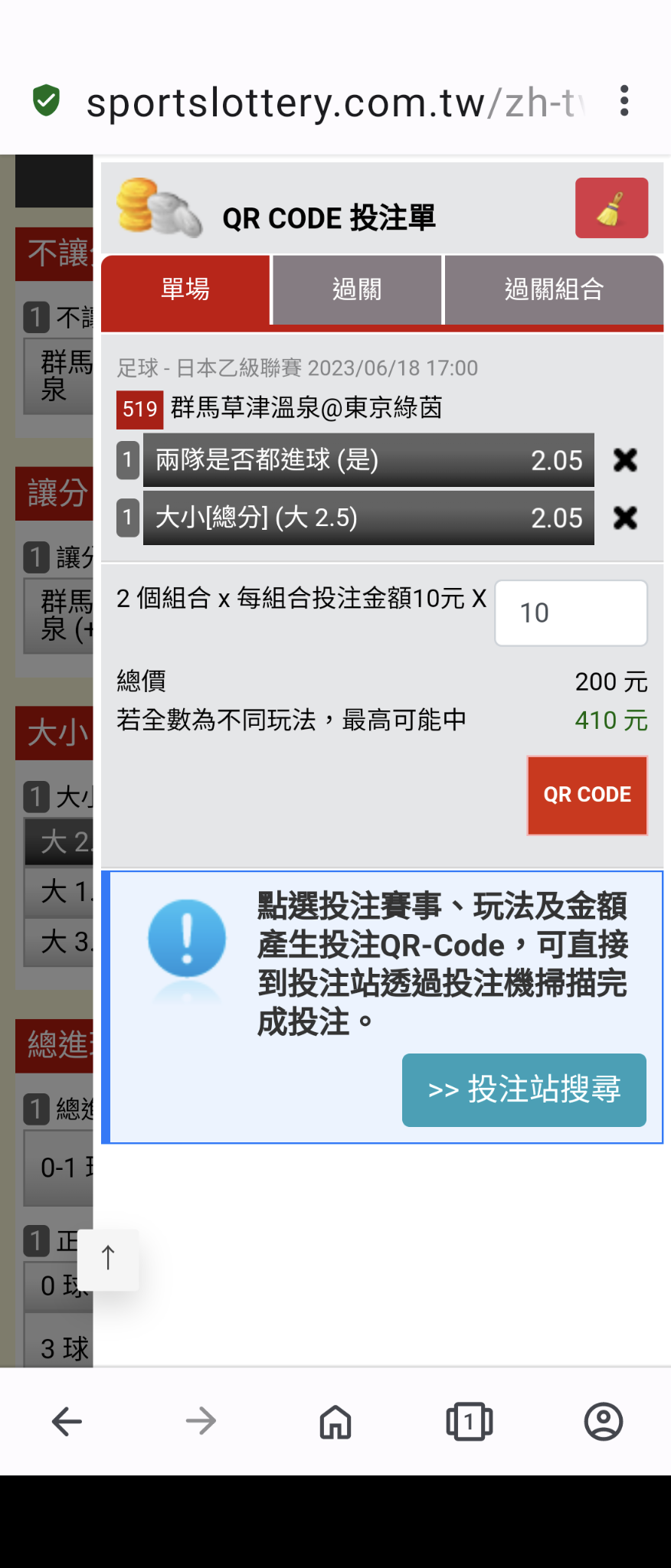
Task: Open the browser home page
Action: [335, 1422]
